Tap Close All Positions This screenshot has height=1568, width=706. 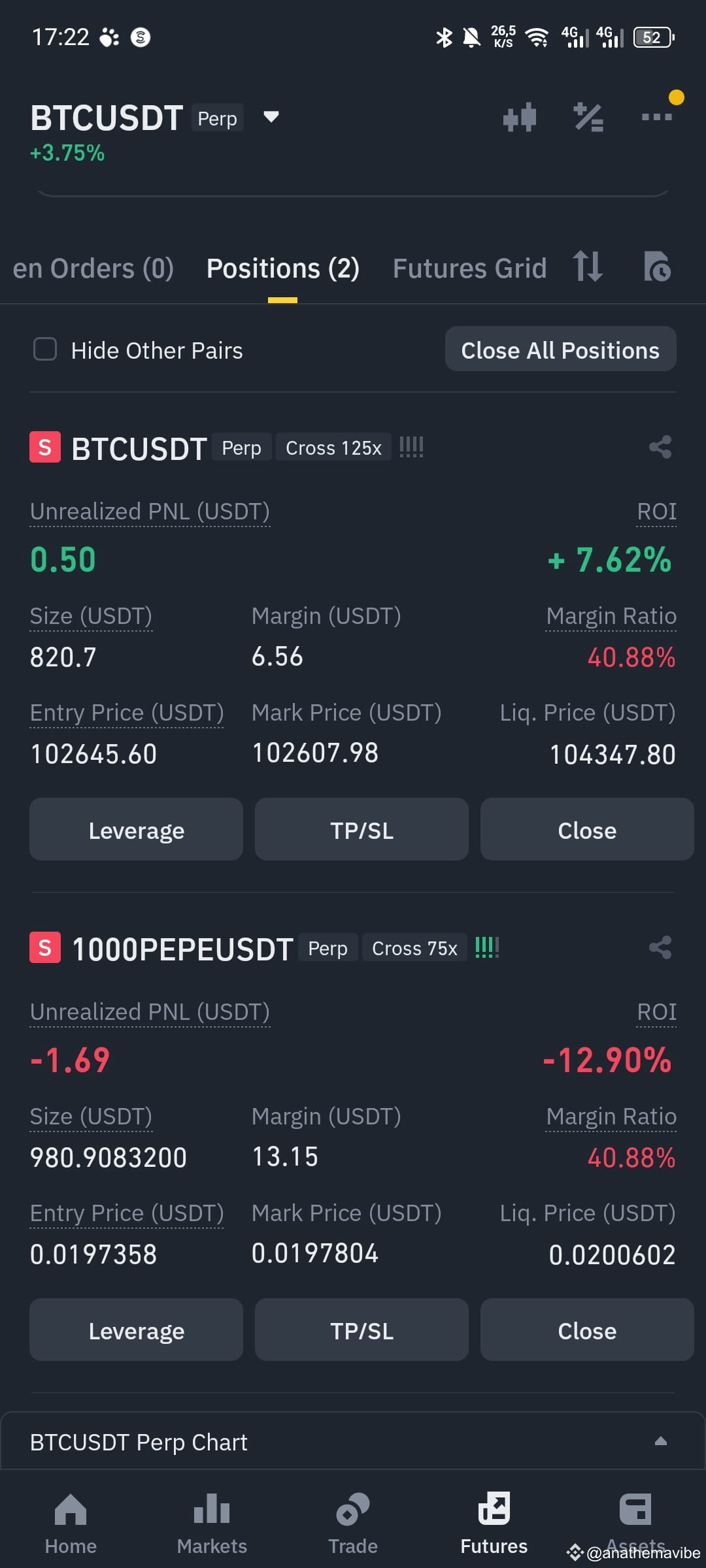[560, 349]
